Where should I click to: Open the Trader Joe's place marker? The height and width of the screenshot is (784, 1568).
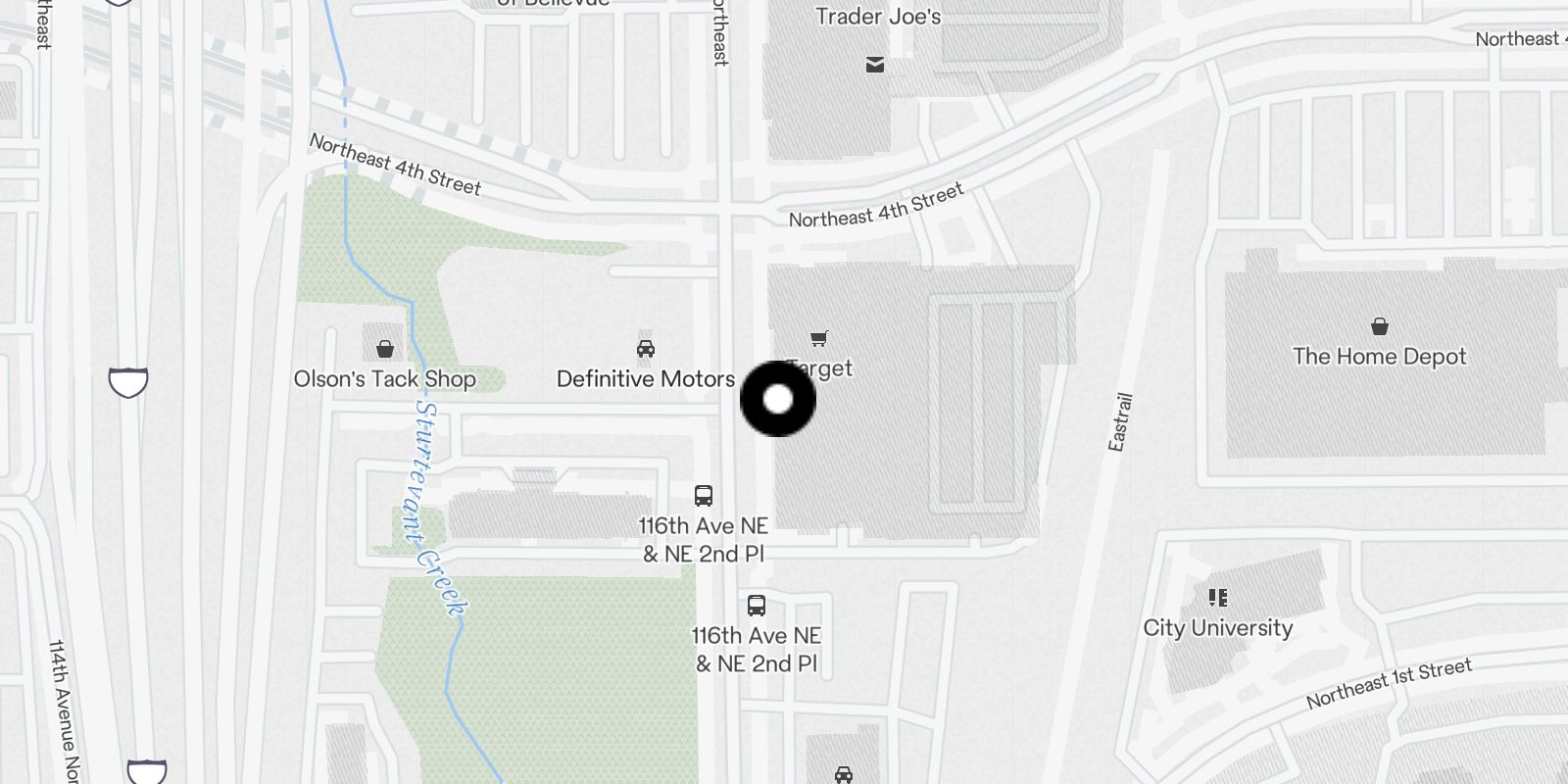[x=875, y=65]
